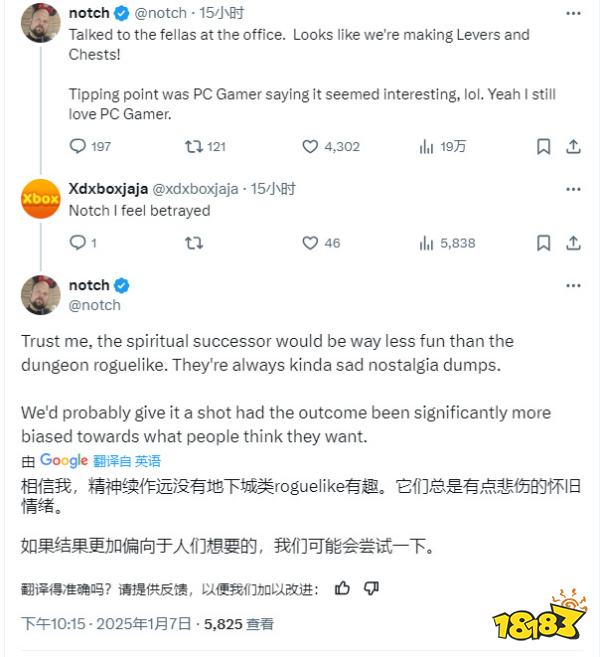Open overflow menu on notch's first tweet

pos(573,14)
